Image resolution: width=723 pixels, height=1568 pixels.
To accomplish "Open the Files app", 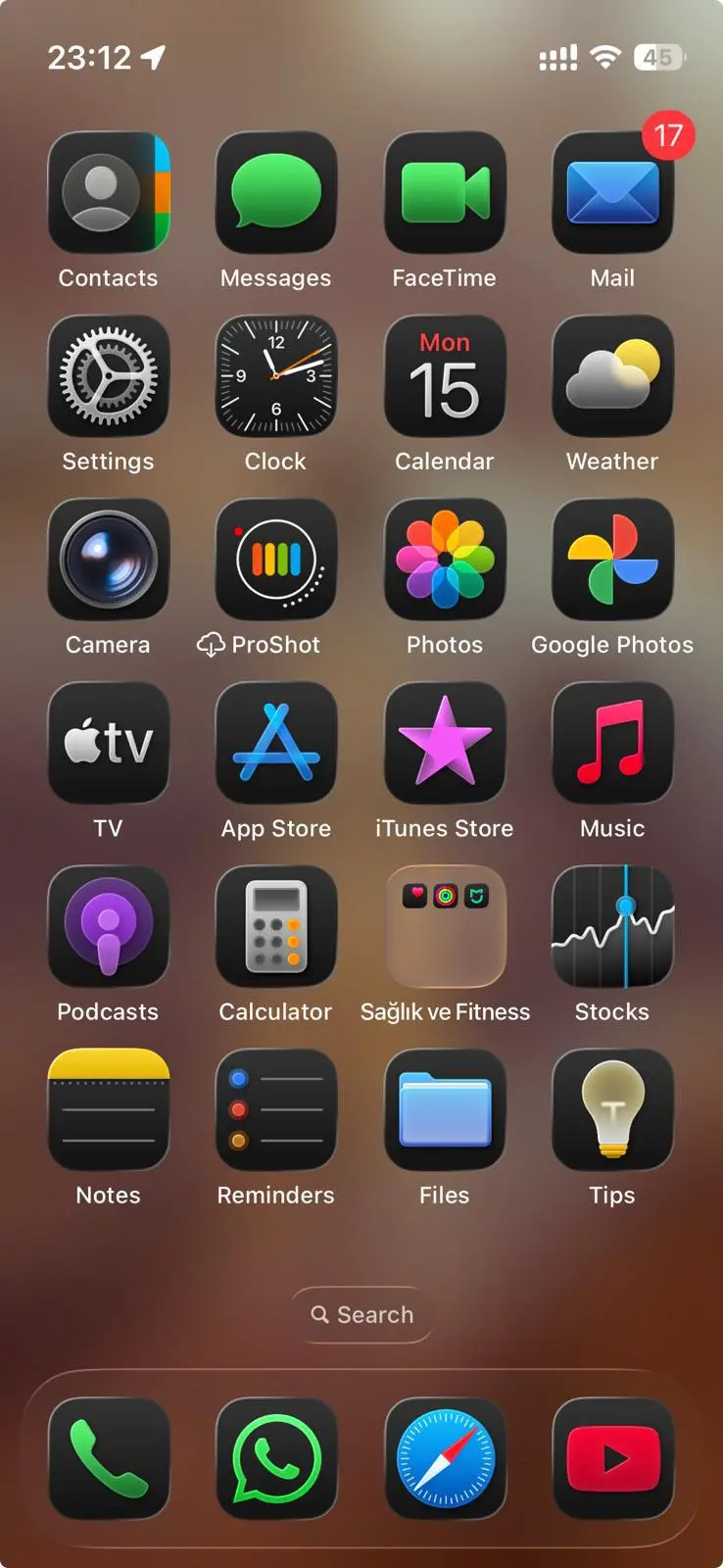I will coord(445,1108).
